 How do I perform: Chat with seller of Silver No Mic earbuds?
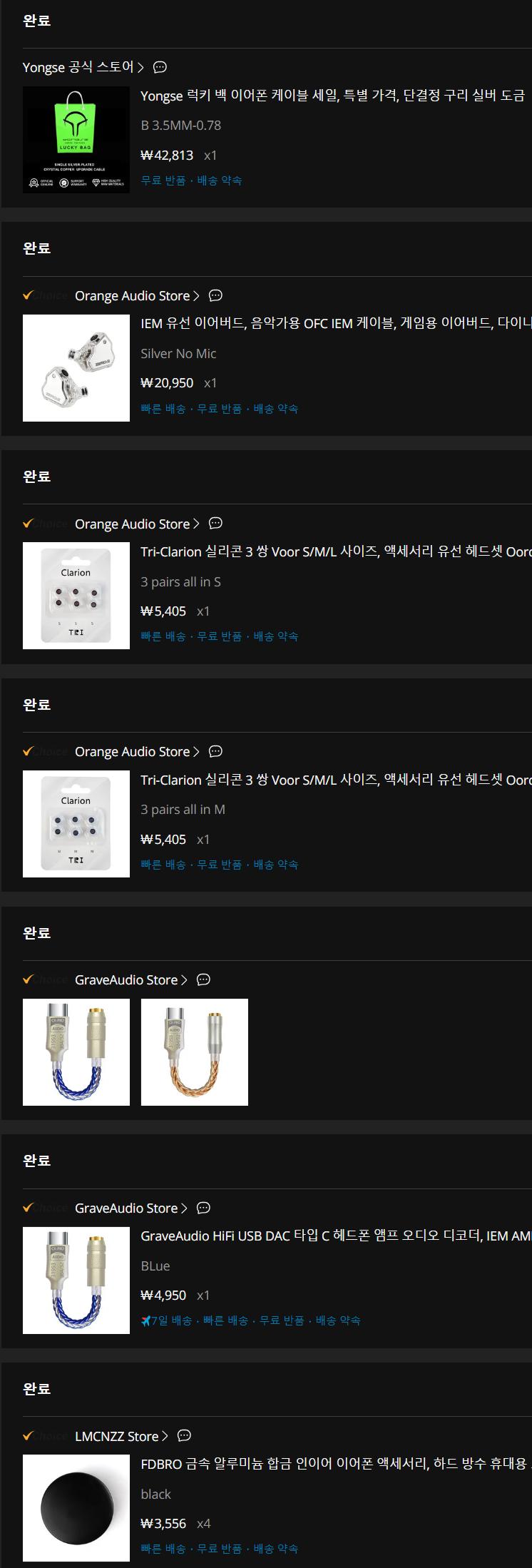pos(215,295)
